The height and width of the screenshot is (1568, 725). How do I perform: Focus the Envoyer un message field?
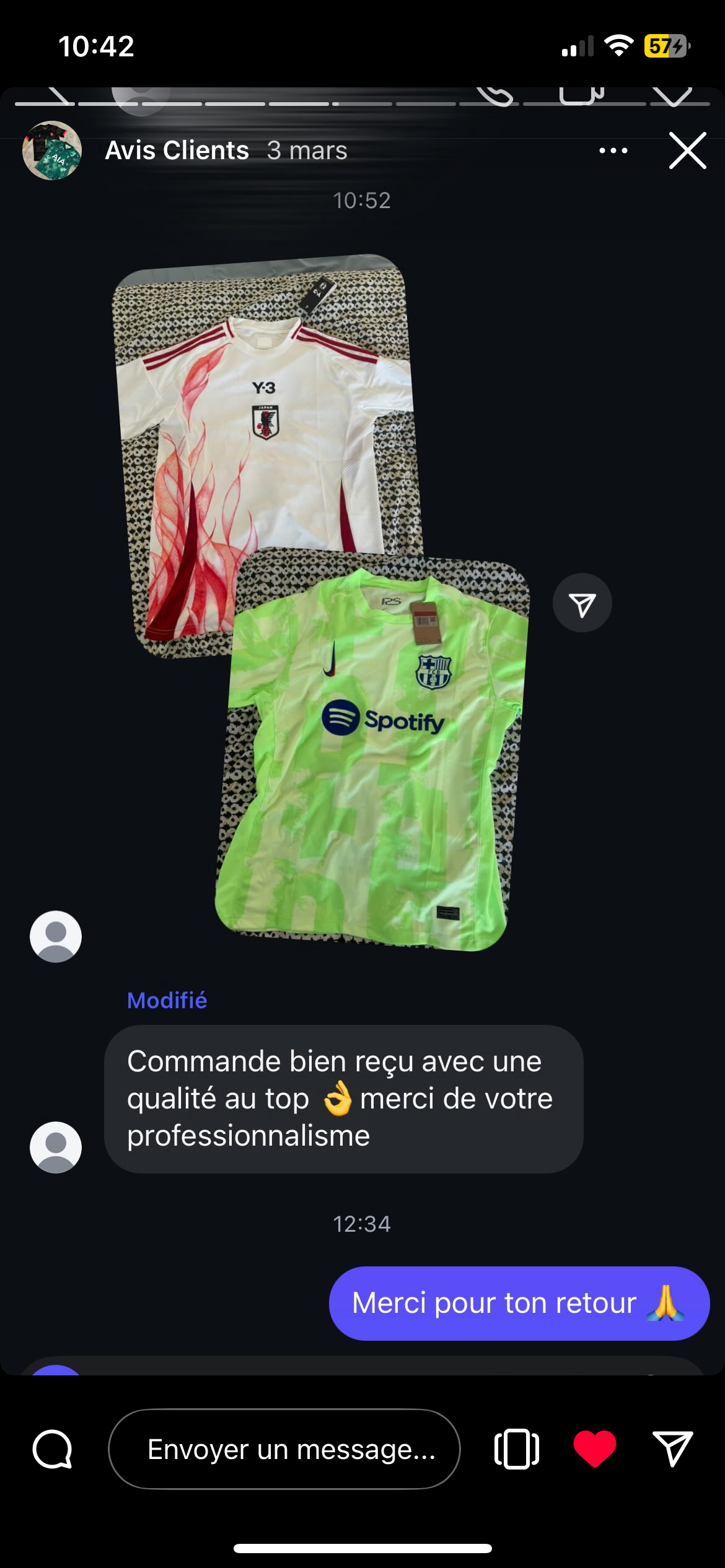click(284, 1449)
